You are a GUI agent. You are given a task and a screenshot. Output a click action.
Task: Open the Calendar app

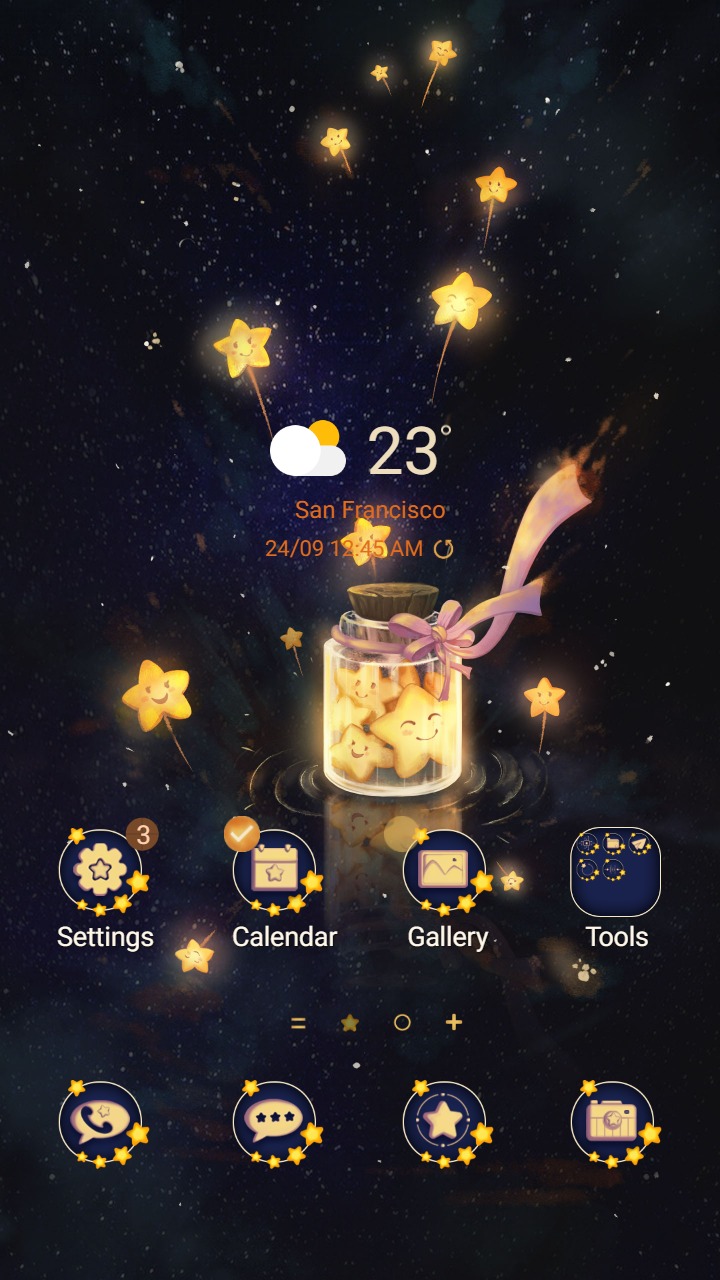point(274,872)
